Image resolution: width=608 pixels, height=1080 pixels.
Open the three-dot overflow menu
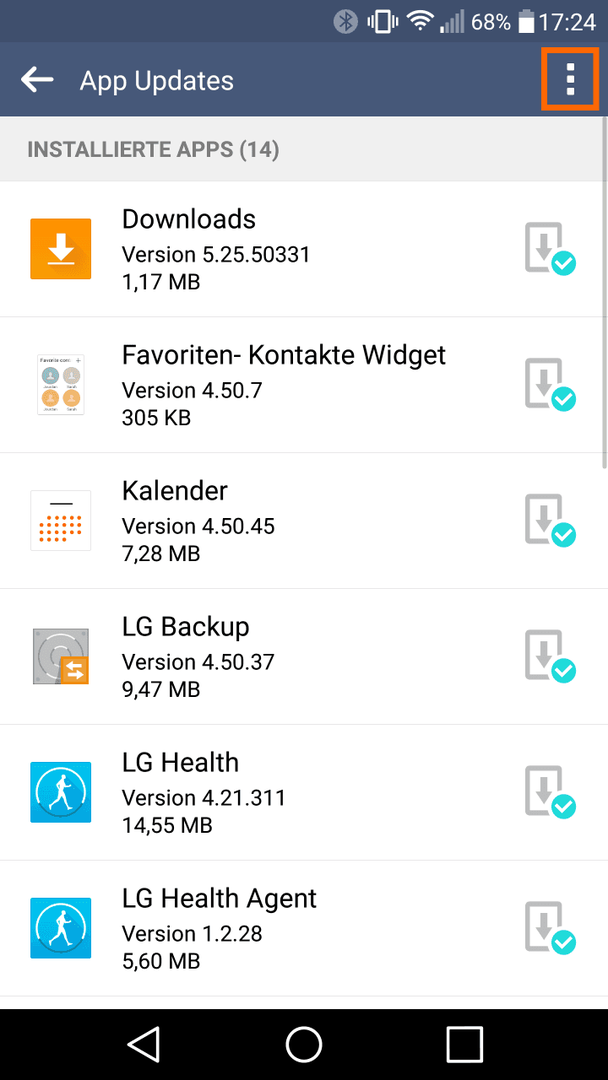point(570,79)
